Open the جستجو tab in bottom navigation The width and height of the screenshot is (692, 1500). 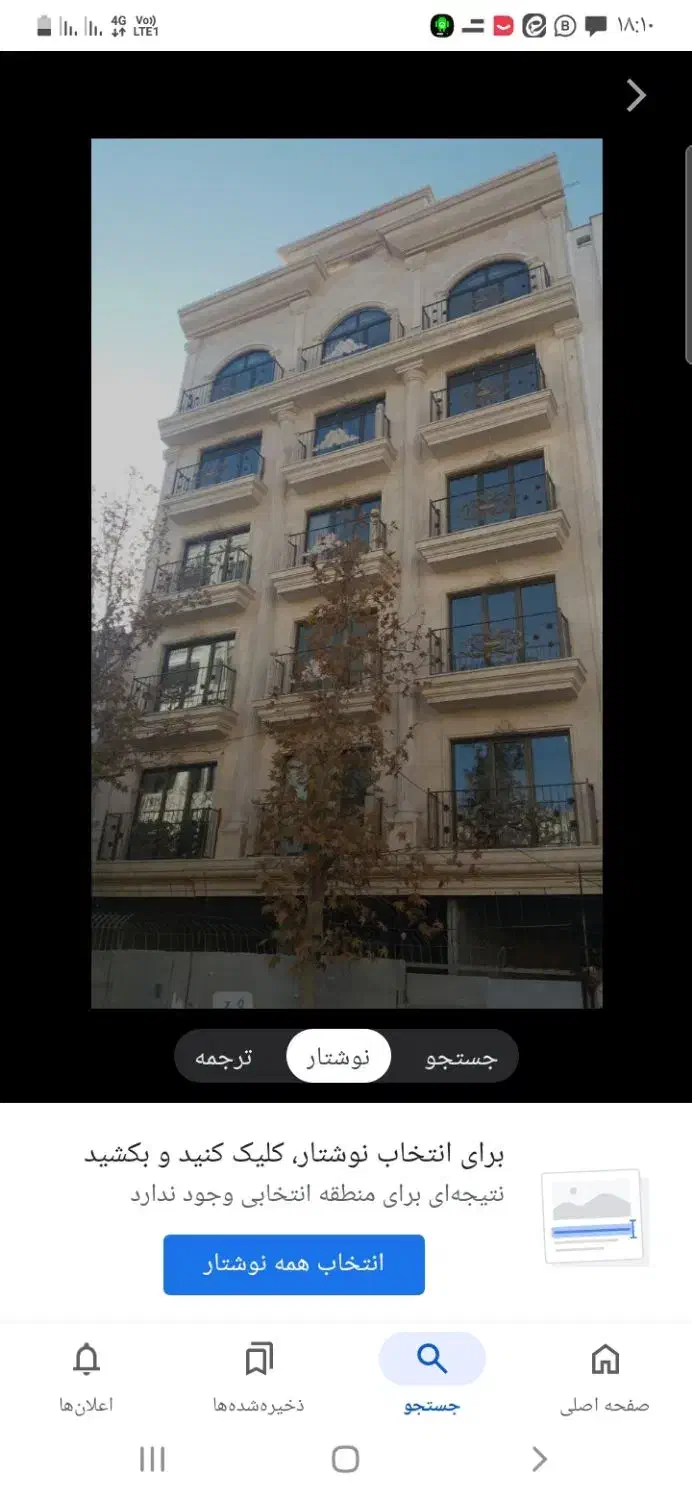pos(432,1376)
